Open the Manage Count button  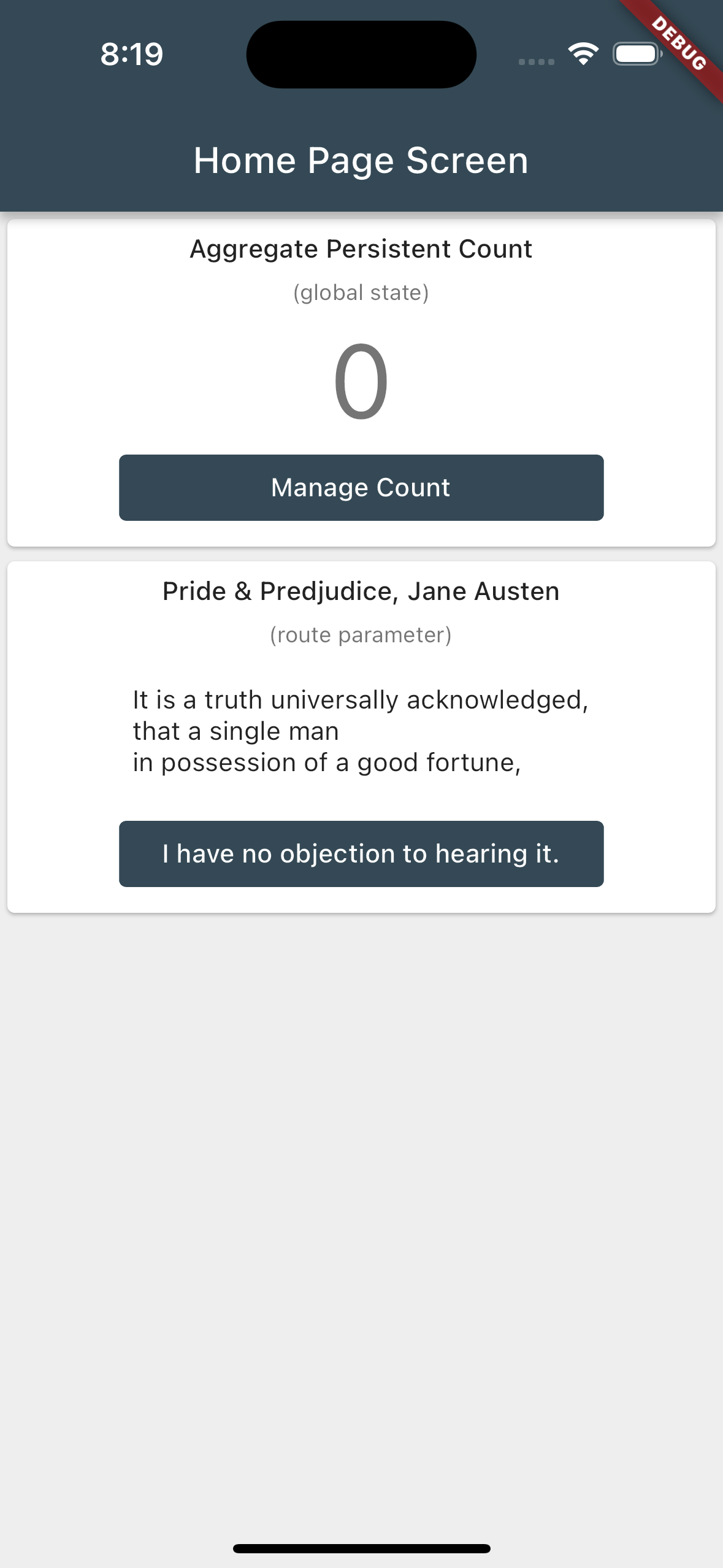coord(361,488)
